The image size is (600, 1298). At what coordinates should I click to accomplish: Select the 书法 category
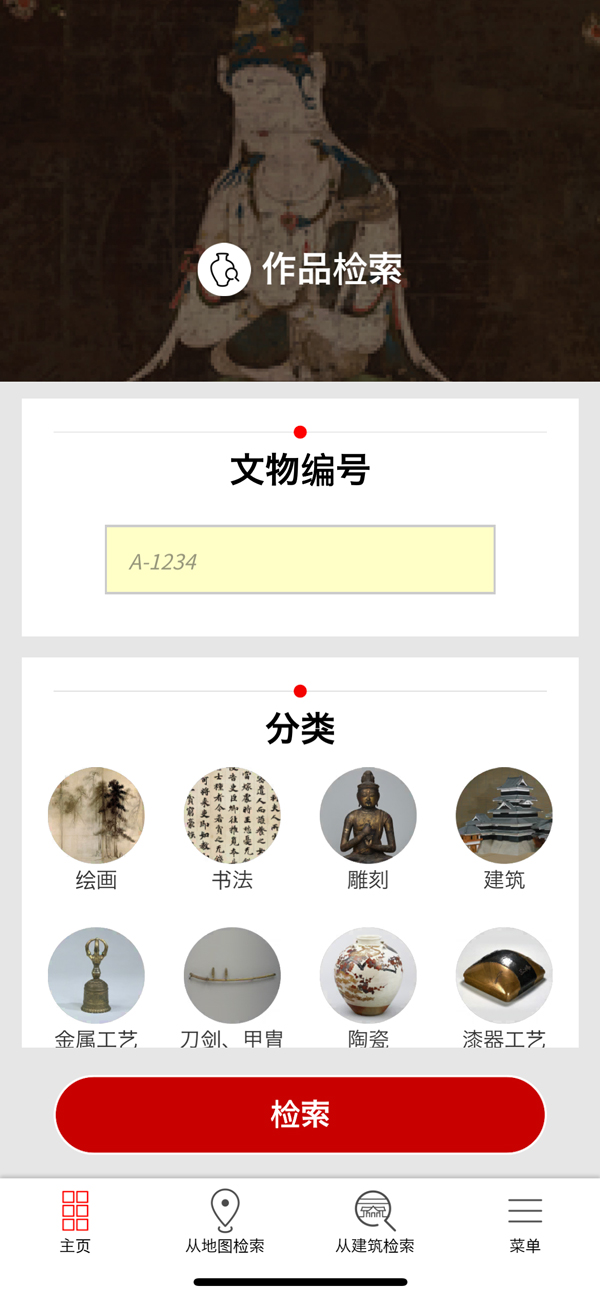click(x=232, y=816)
